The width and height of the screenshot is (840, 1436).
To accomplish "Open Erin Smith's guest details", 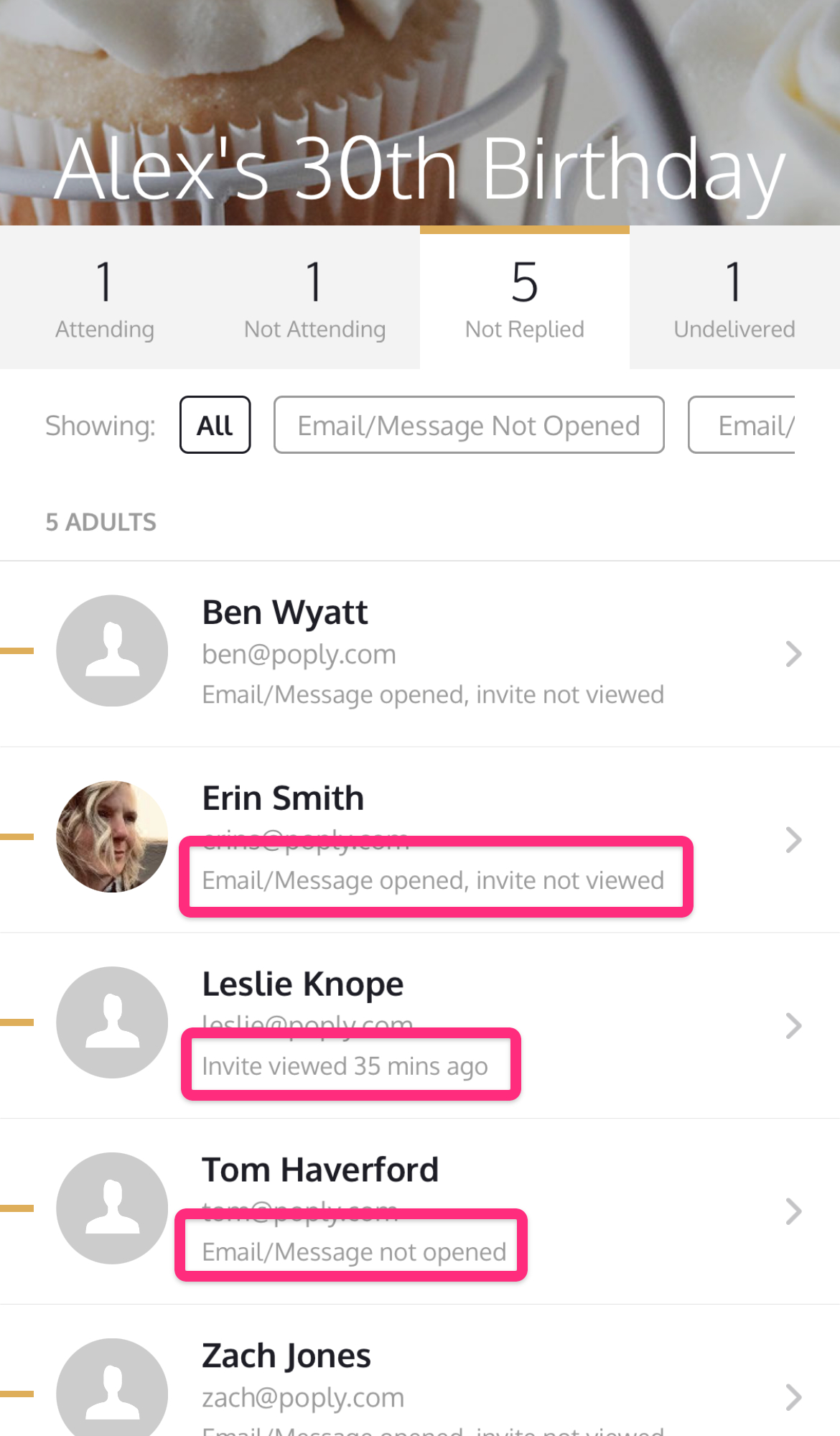I will (x=420, y=839).
